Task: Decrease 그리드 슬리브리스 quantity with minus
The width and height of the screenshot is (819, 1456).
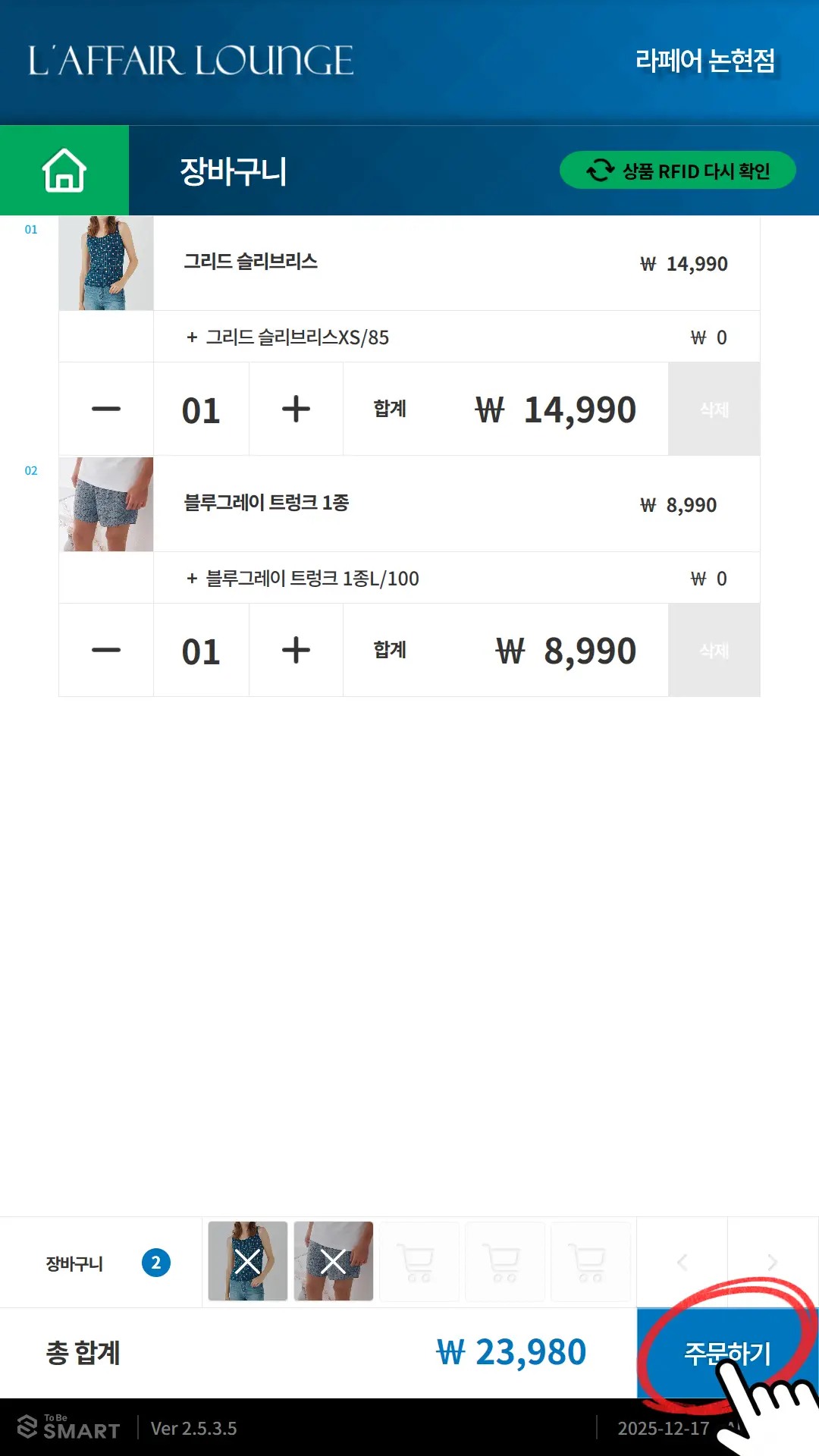Action: (x=105, y=408)
